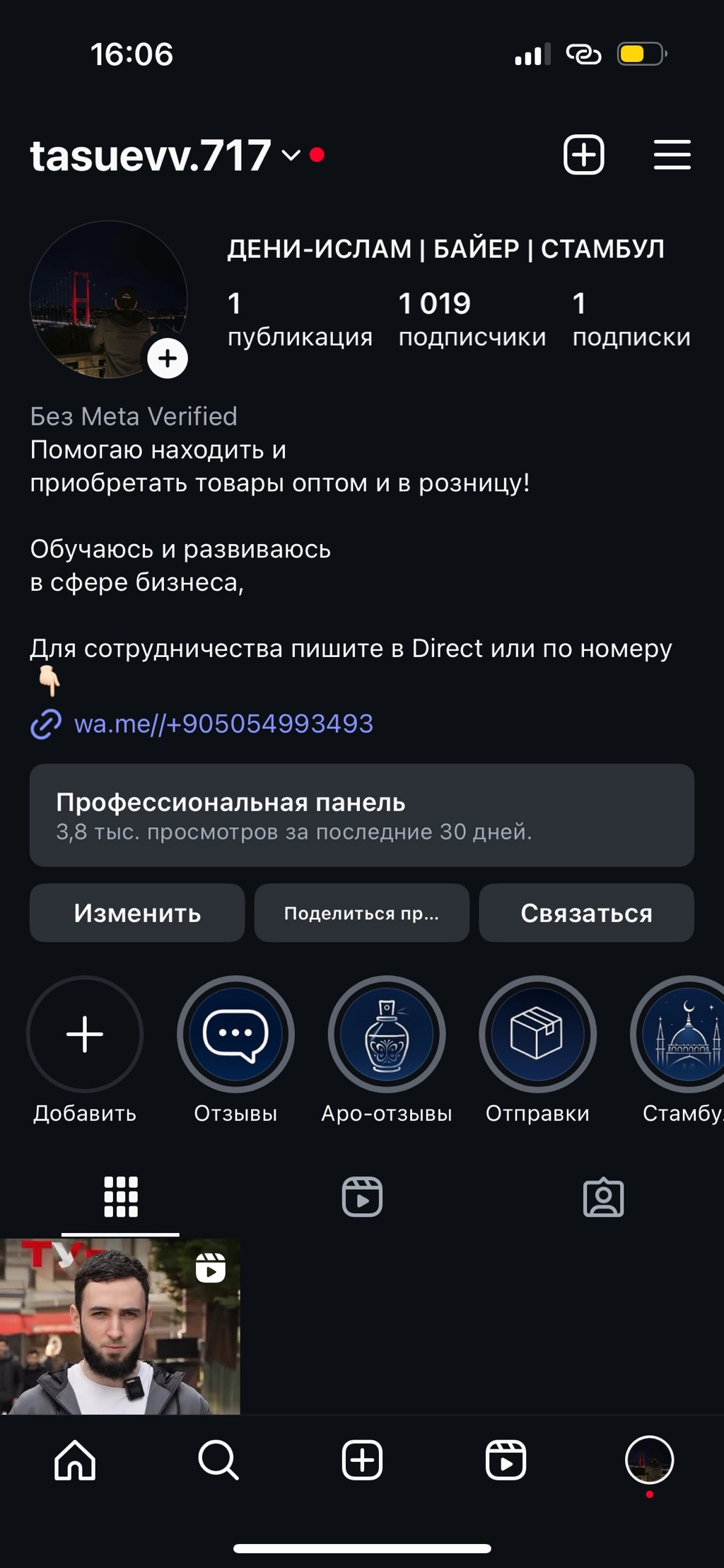Open the create new post plus icon

click(583, 154)
